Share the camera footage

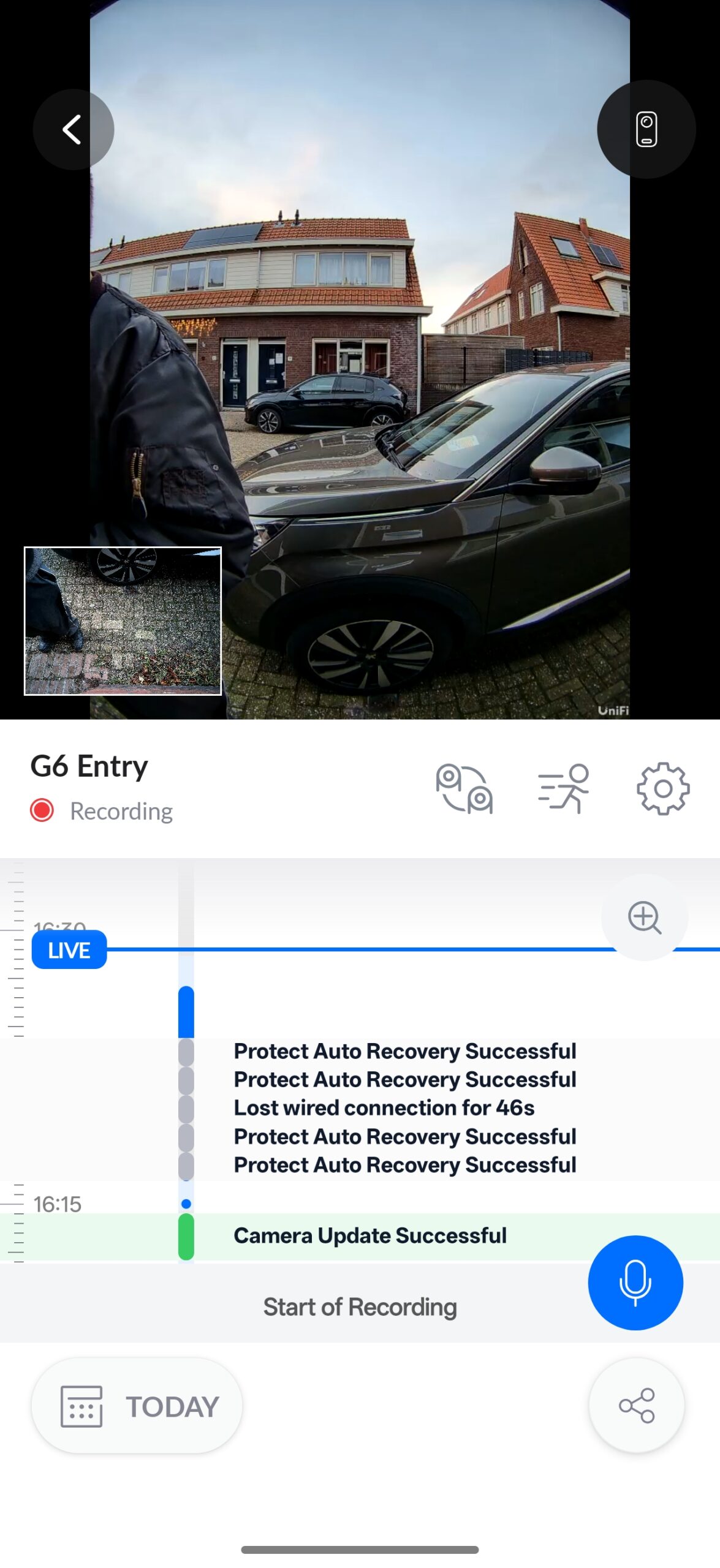point(636,1406)
